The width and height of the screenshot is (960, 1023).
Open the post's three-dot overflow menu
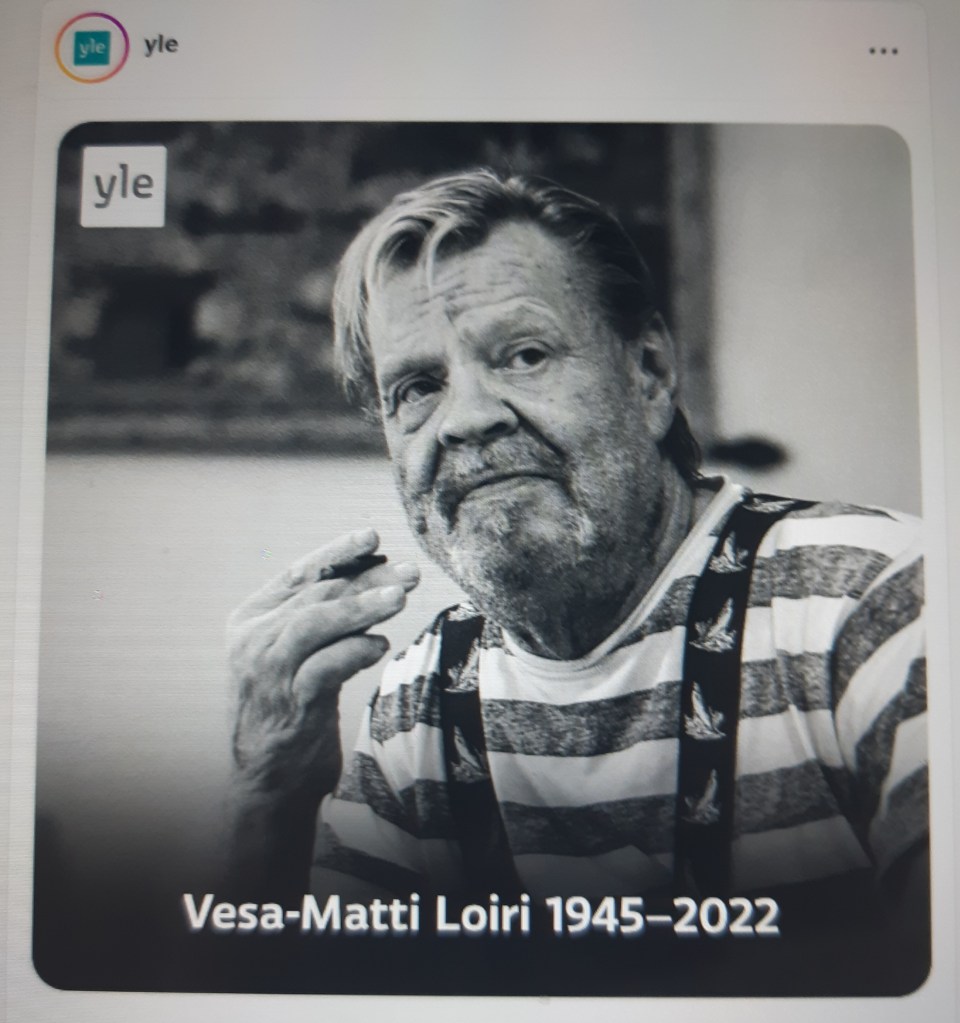pos(882,51)
